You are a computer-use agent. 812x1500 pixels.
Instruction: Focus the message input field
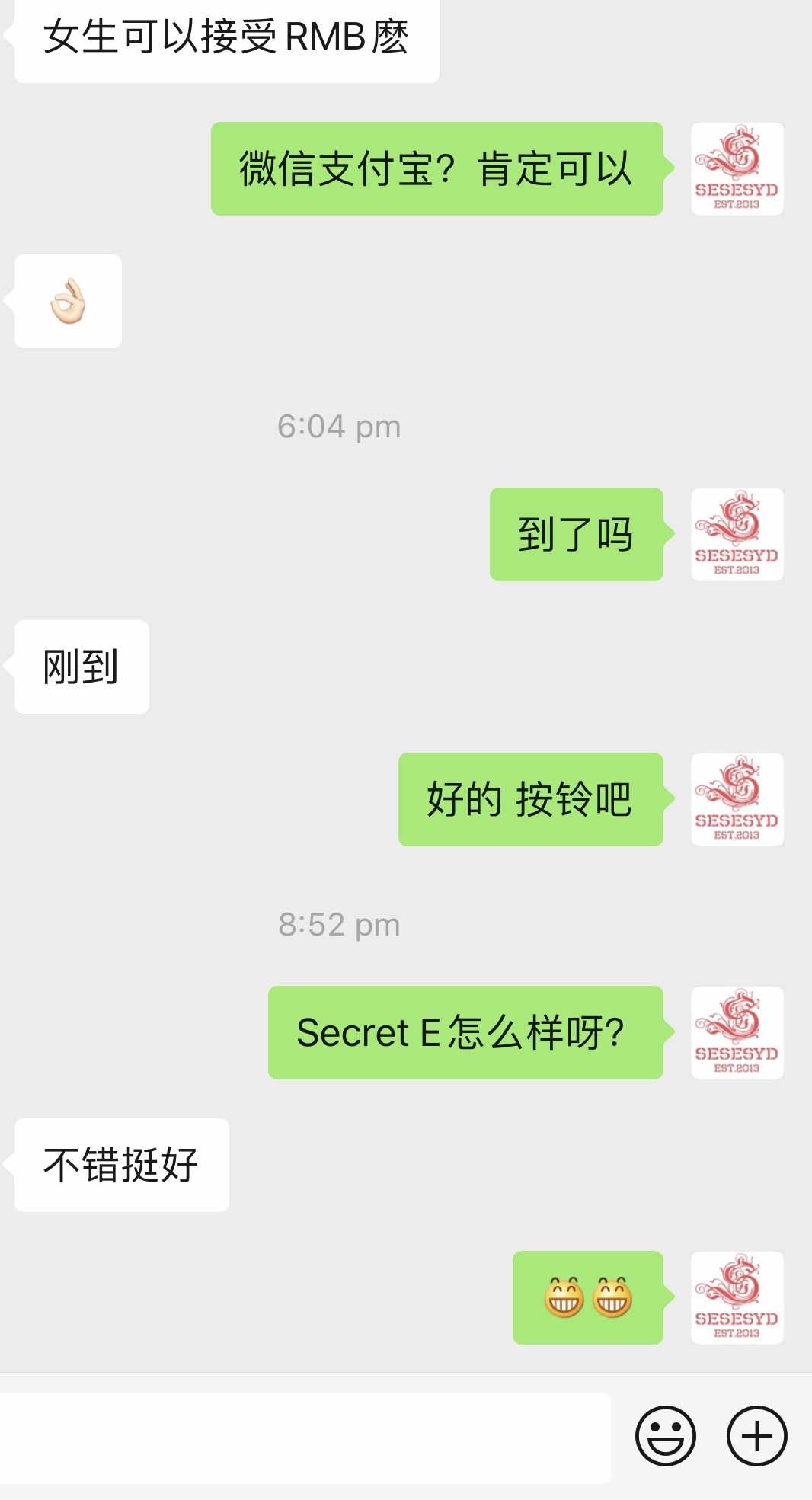[305, 1438]
